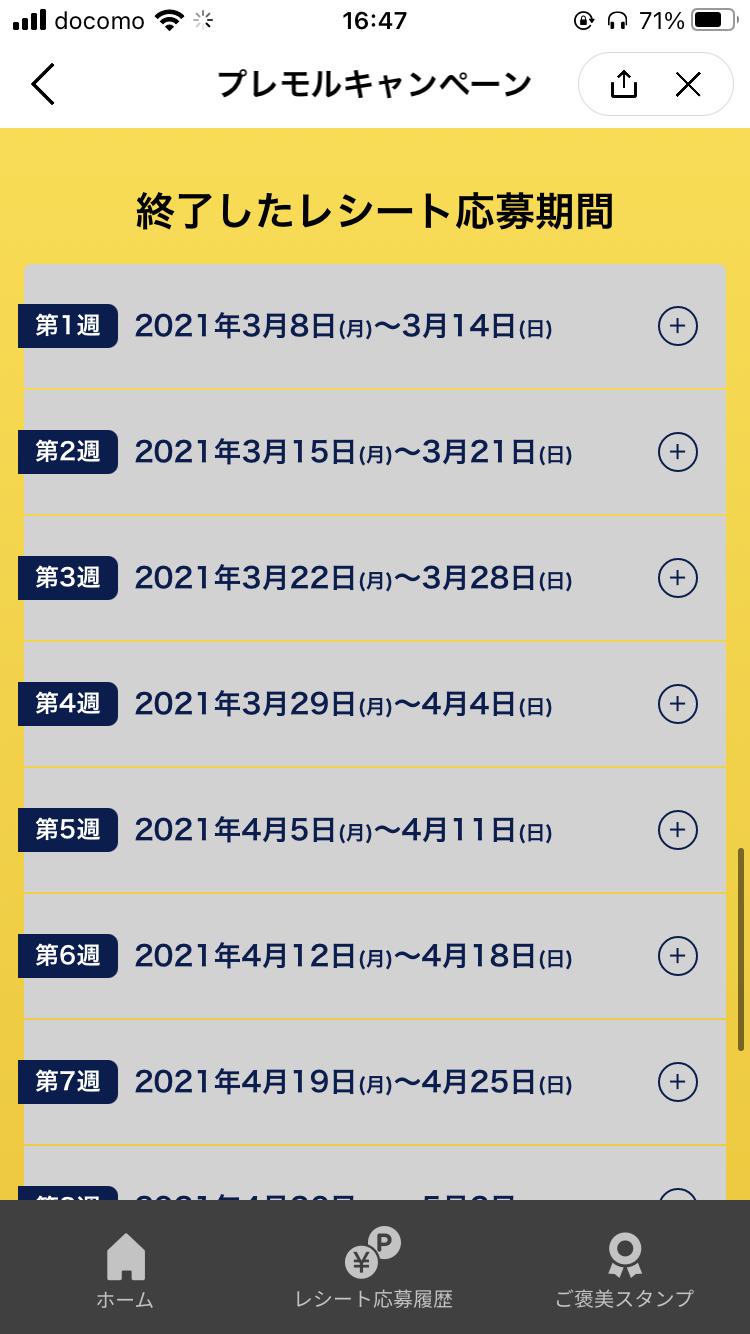750x1334 pixels.
Task: Expand the 第7週 April 19–25 period
Action: (677, 1082)
